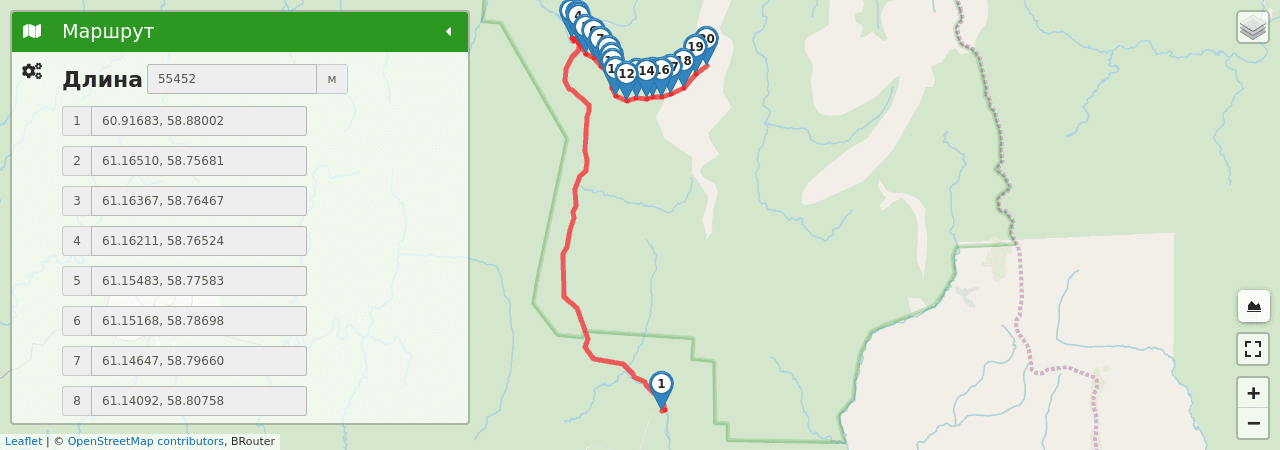Show the elevation profile
The image size is (1280, 450).
[1253, 306]
